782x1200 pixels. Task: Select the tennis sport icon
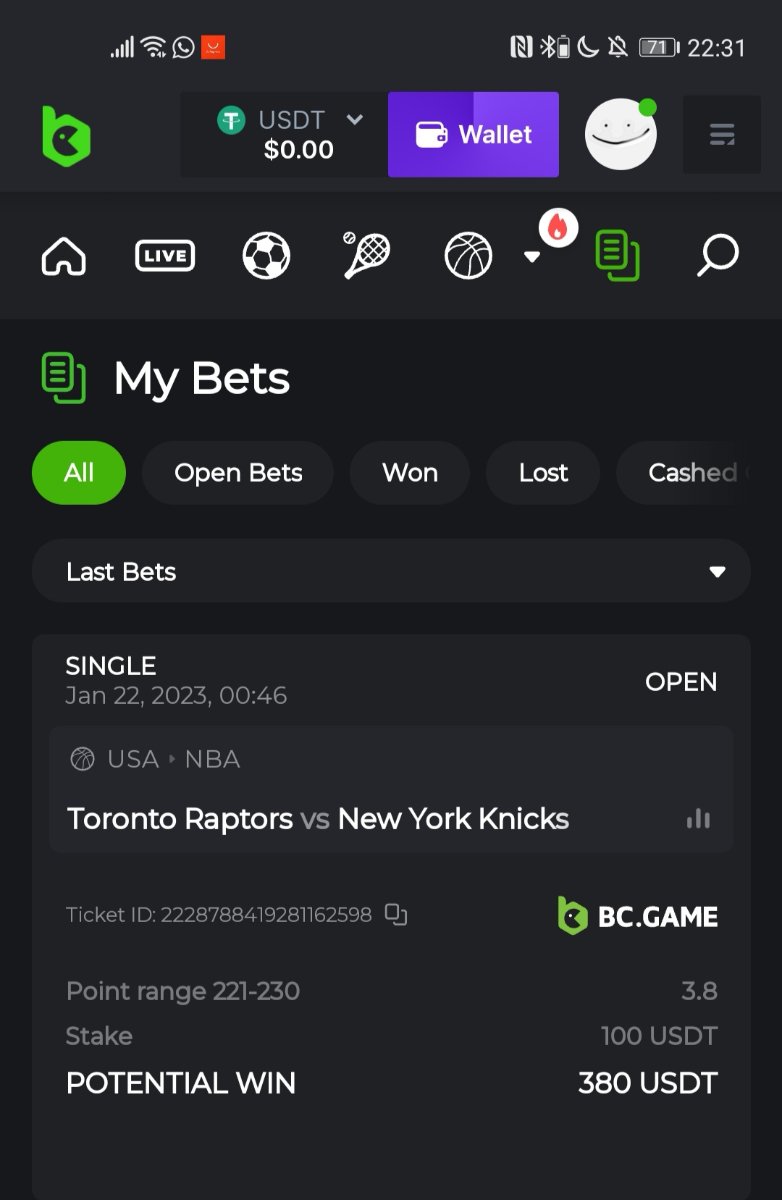pyautogui.click(x=366, y=256)
